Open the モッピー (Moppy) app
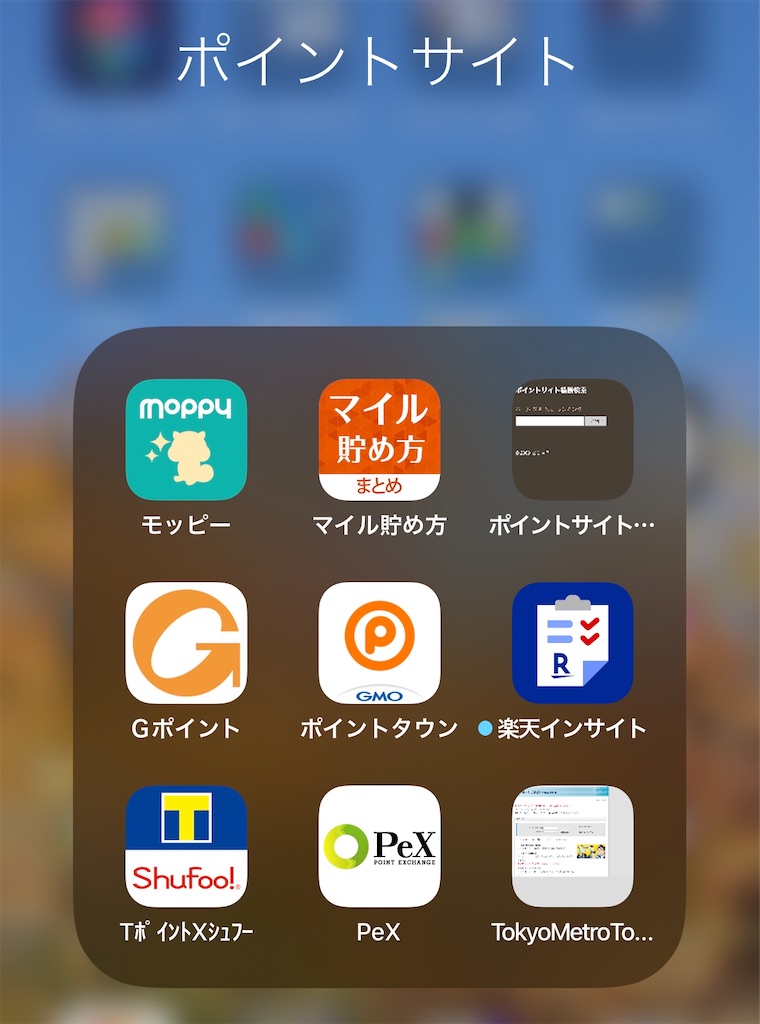 (x=185, y=438)
